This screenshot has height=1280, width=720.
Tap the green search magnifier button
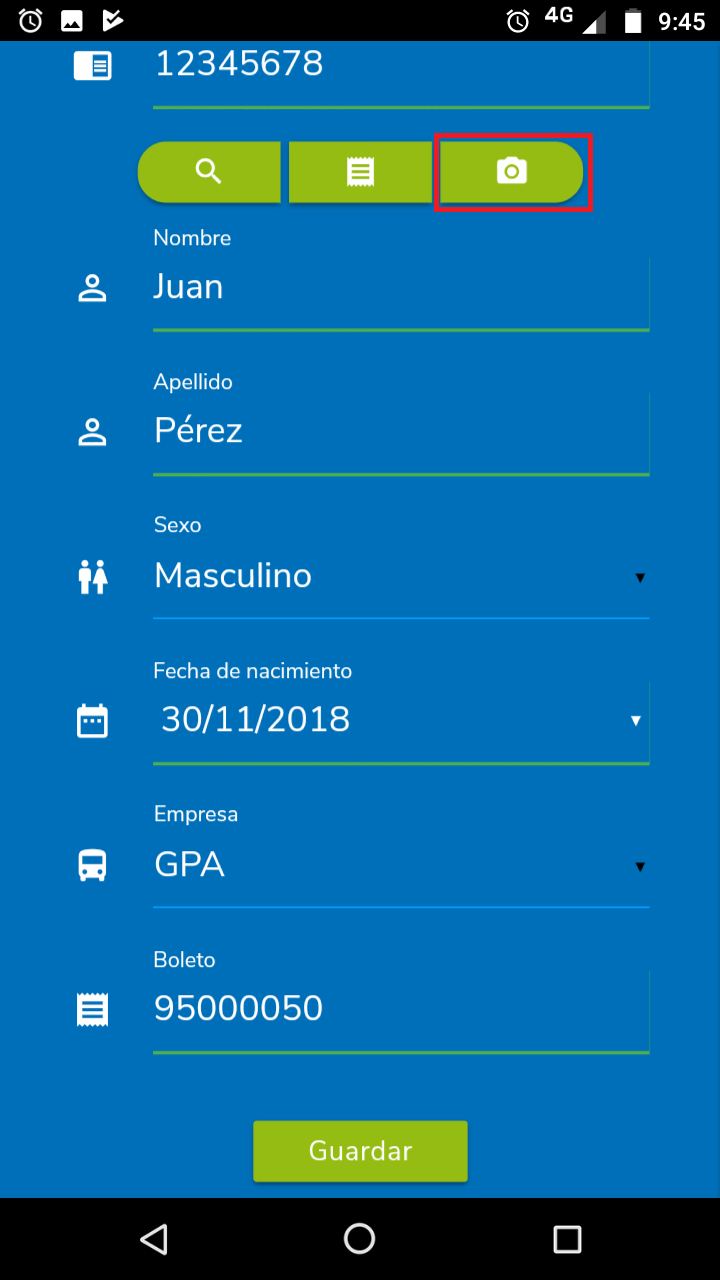pos(209,172)
